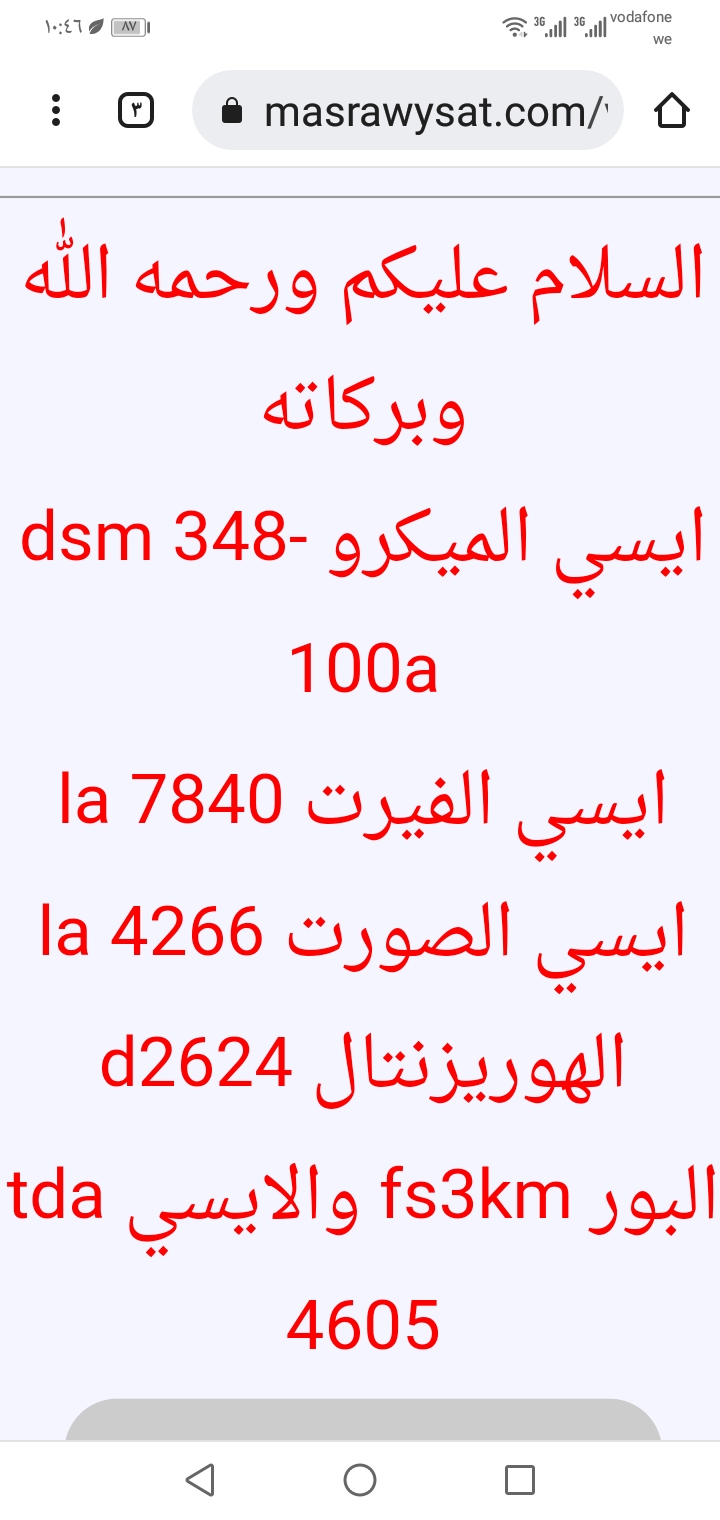Open the browser's three-dot overflow menu
The image size is (720, 1520).
(56, 111)
